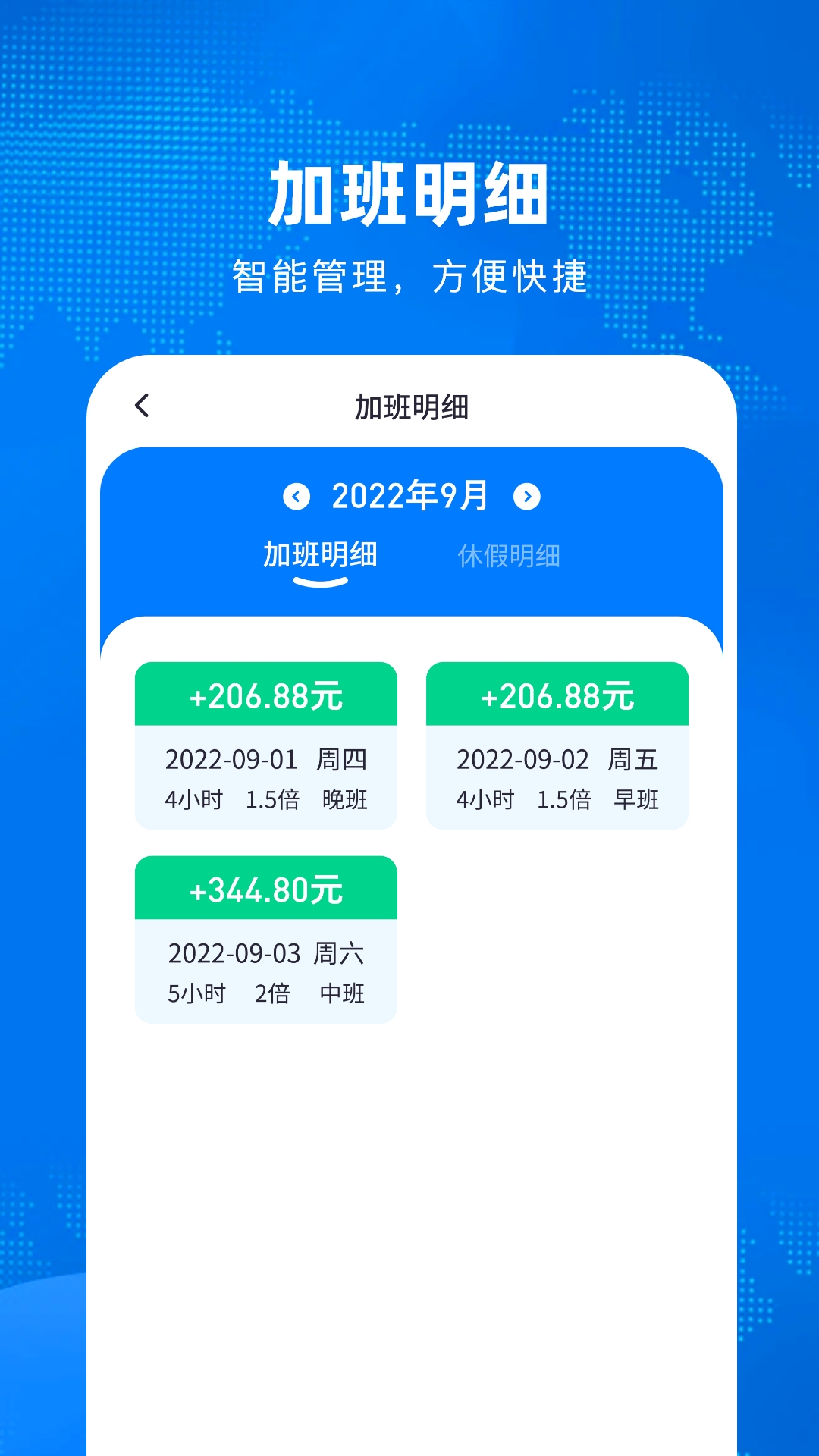This screenshot has width=819, height=1456.
Task: Tap the 4小时 1.5倍 晚班 detail row
Action: 266,799
